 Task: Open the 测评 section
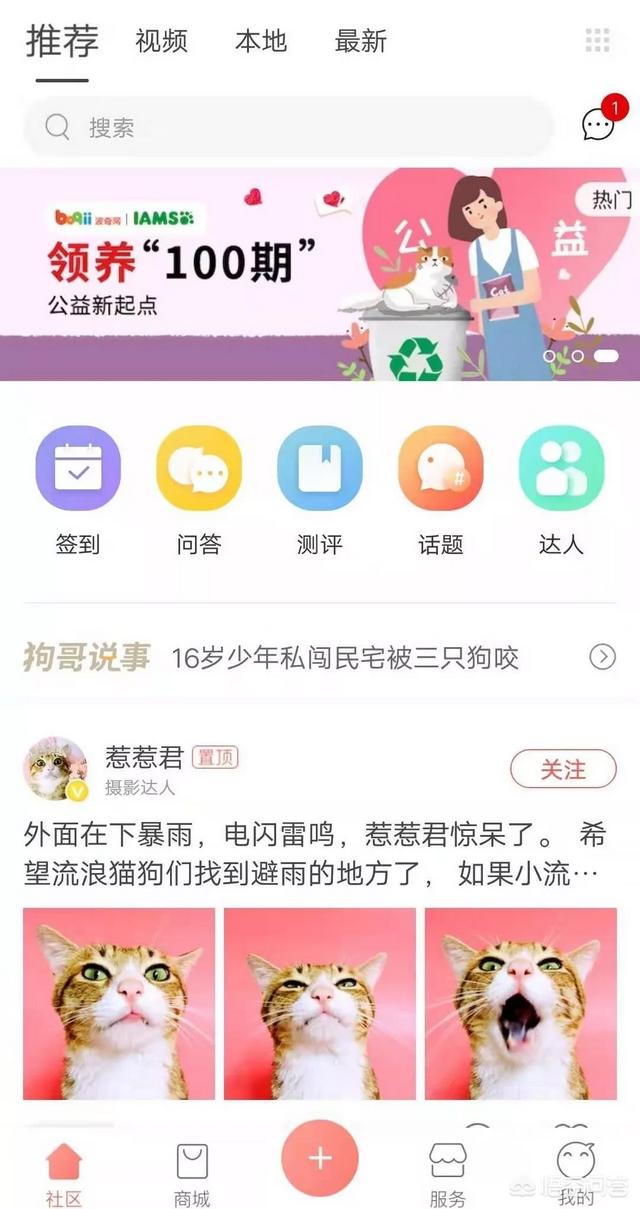tap(319, 490)
